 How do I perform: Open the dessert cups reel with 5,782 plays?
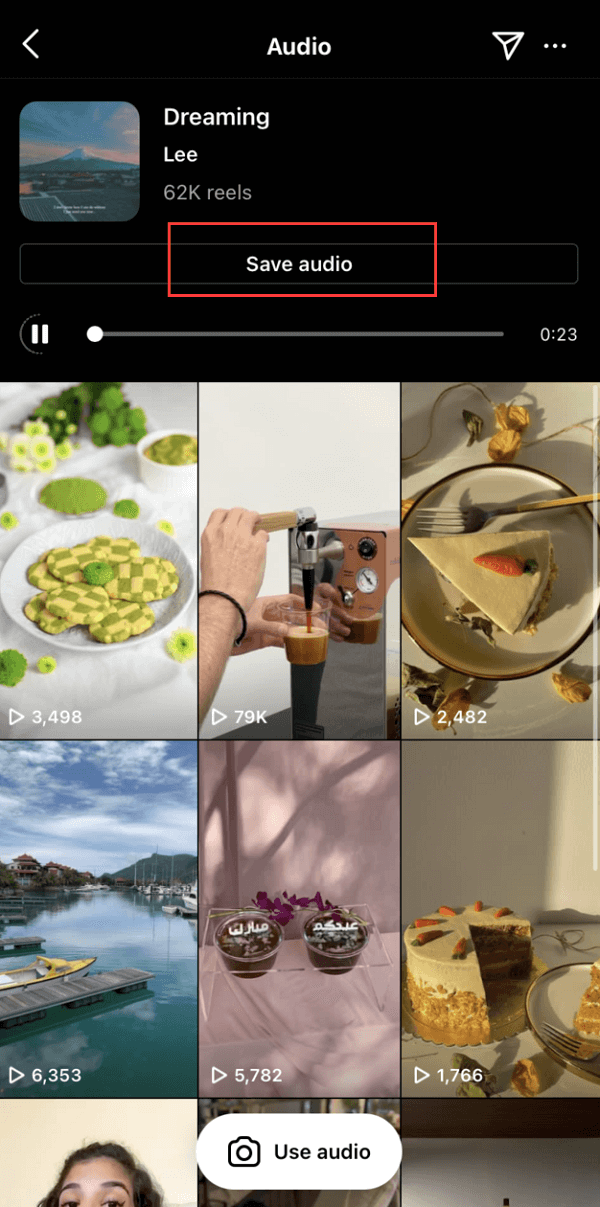299,918
